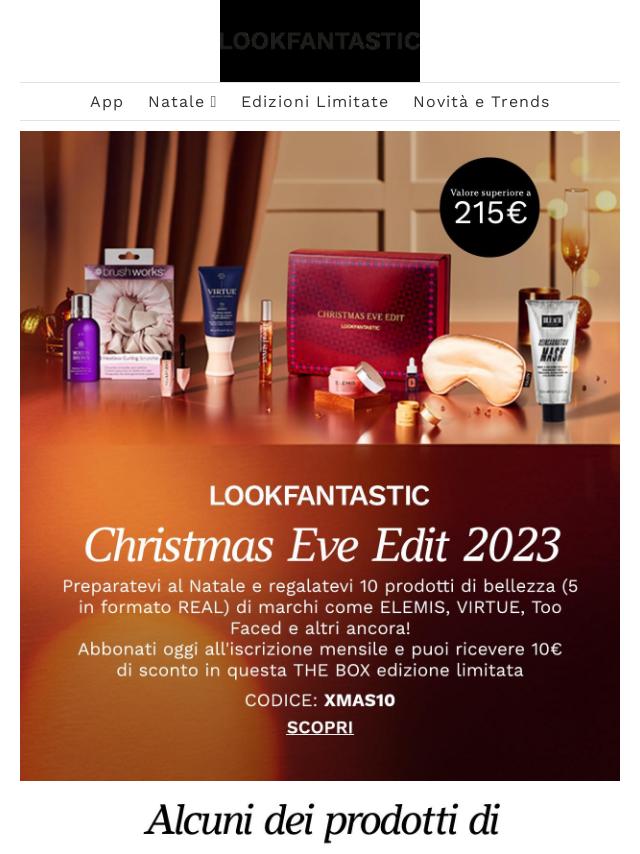Screen dimensions: 640x854
Task: Open Novità e Trends
Action: [481, 102]
